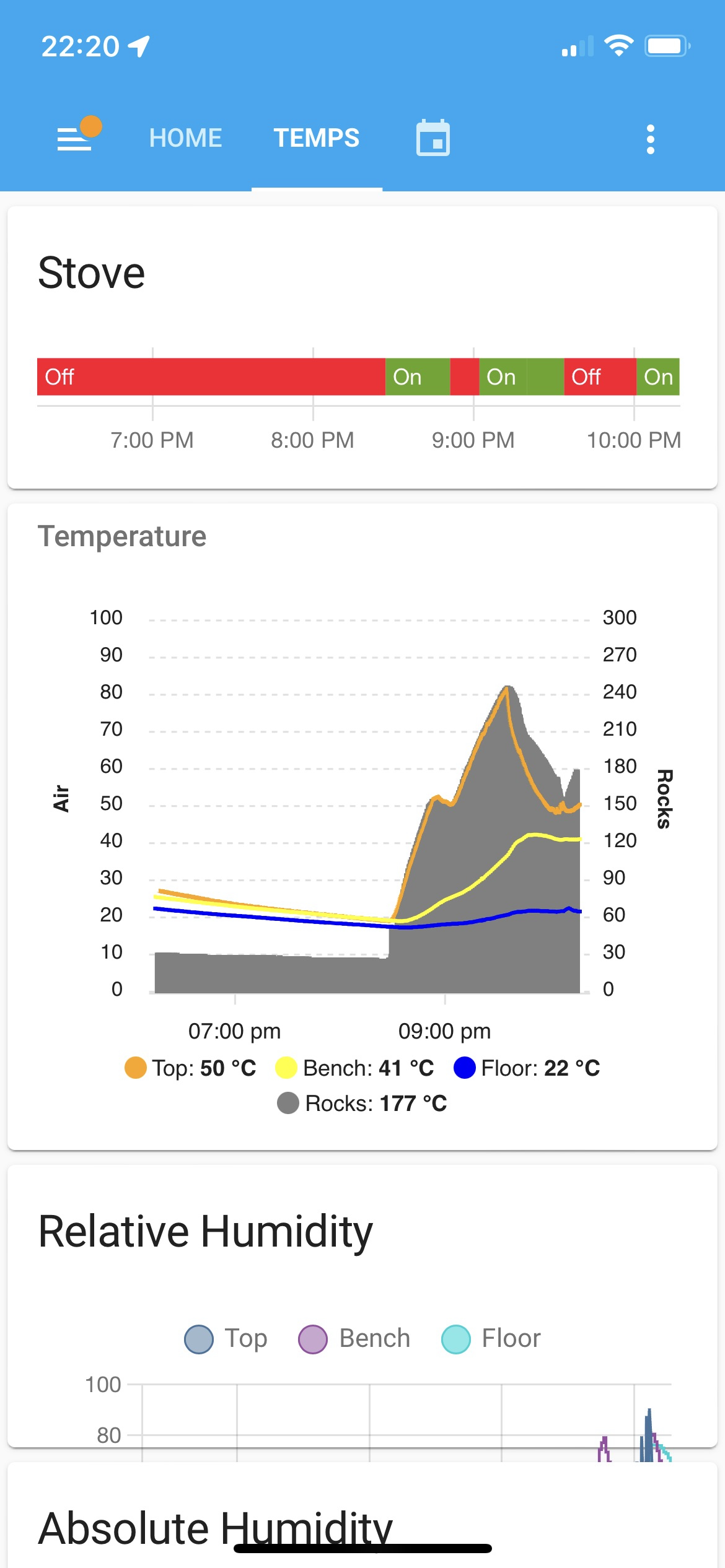Open the Temperature card heading
The width and height of the screenshot is (725, 1568).
tap(122, 536)
